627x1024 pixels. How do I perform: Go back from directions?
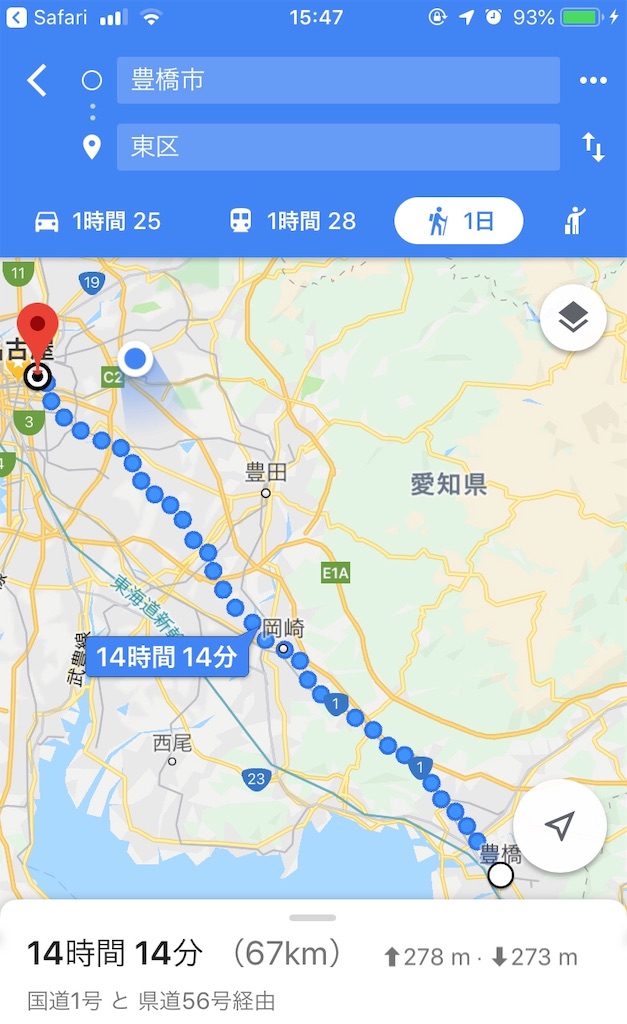click(x=37, y=81)
